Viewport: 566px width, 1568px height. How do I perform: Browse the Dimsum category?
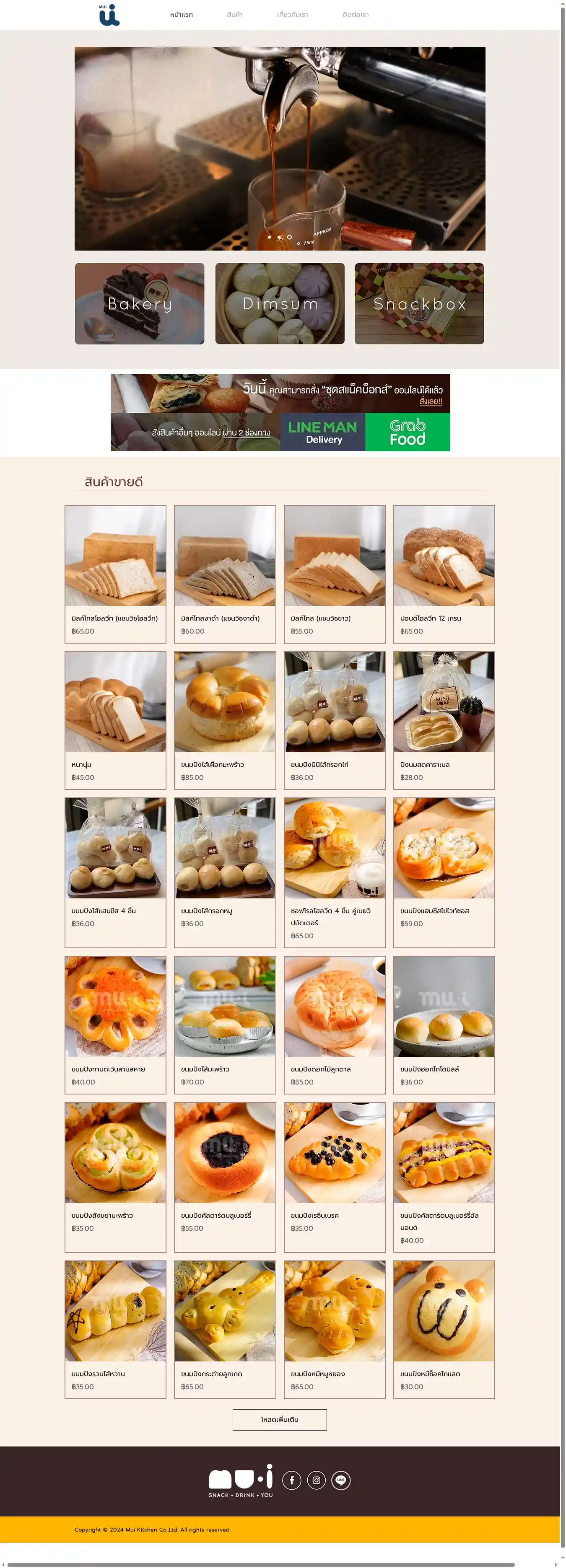click(280, 303)
